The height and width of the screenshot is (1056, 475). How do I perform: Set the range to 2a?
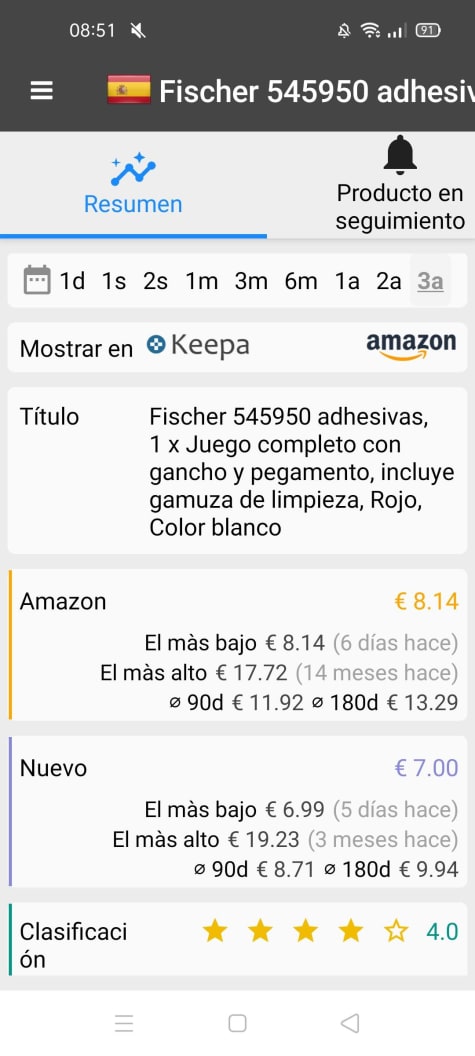(389, 281)
